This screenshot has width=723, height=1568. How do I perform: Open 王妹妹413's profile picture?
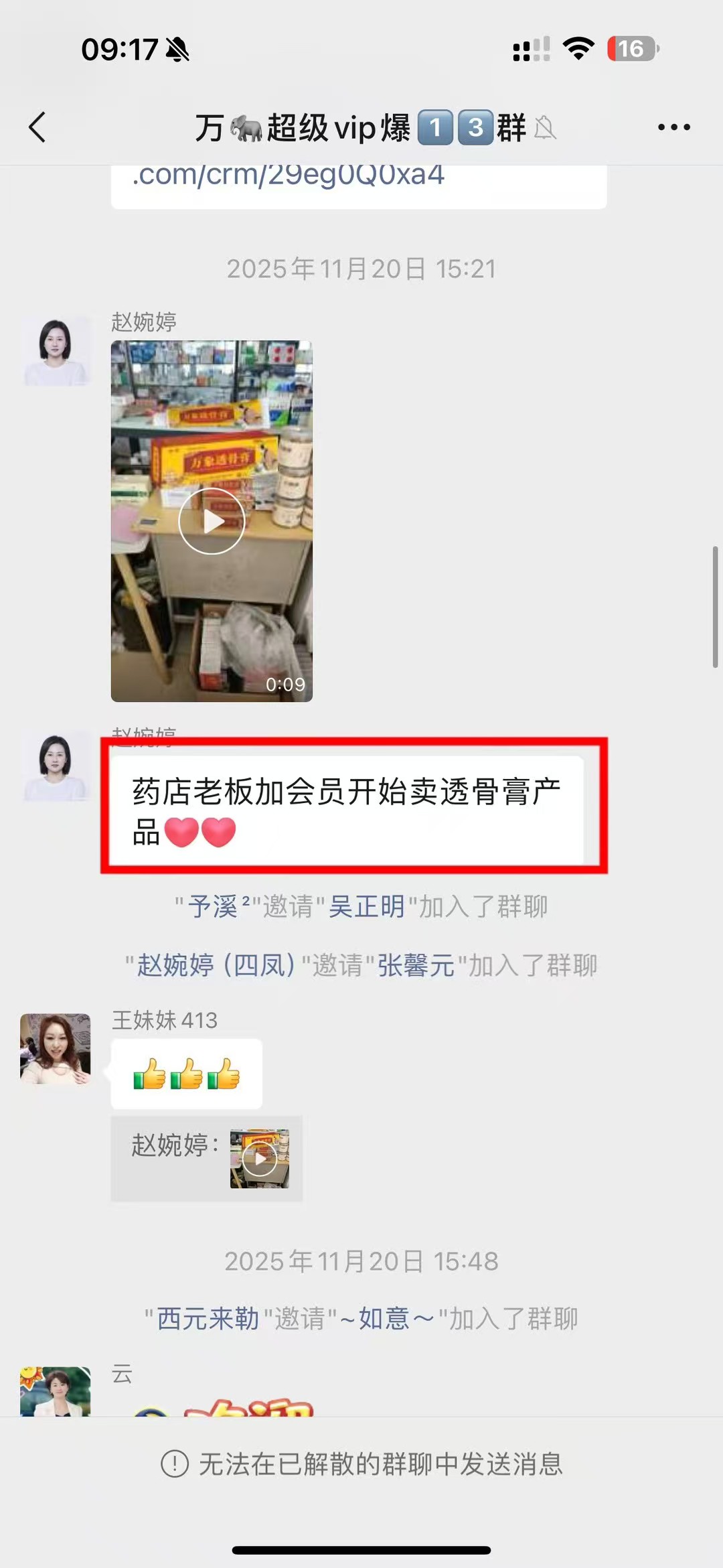(x=56, y=1048)
